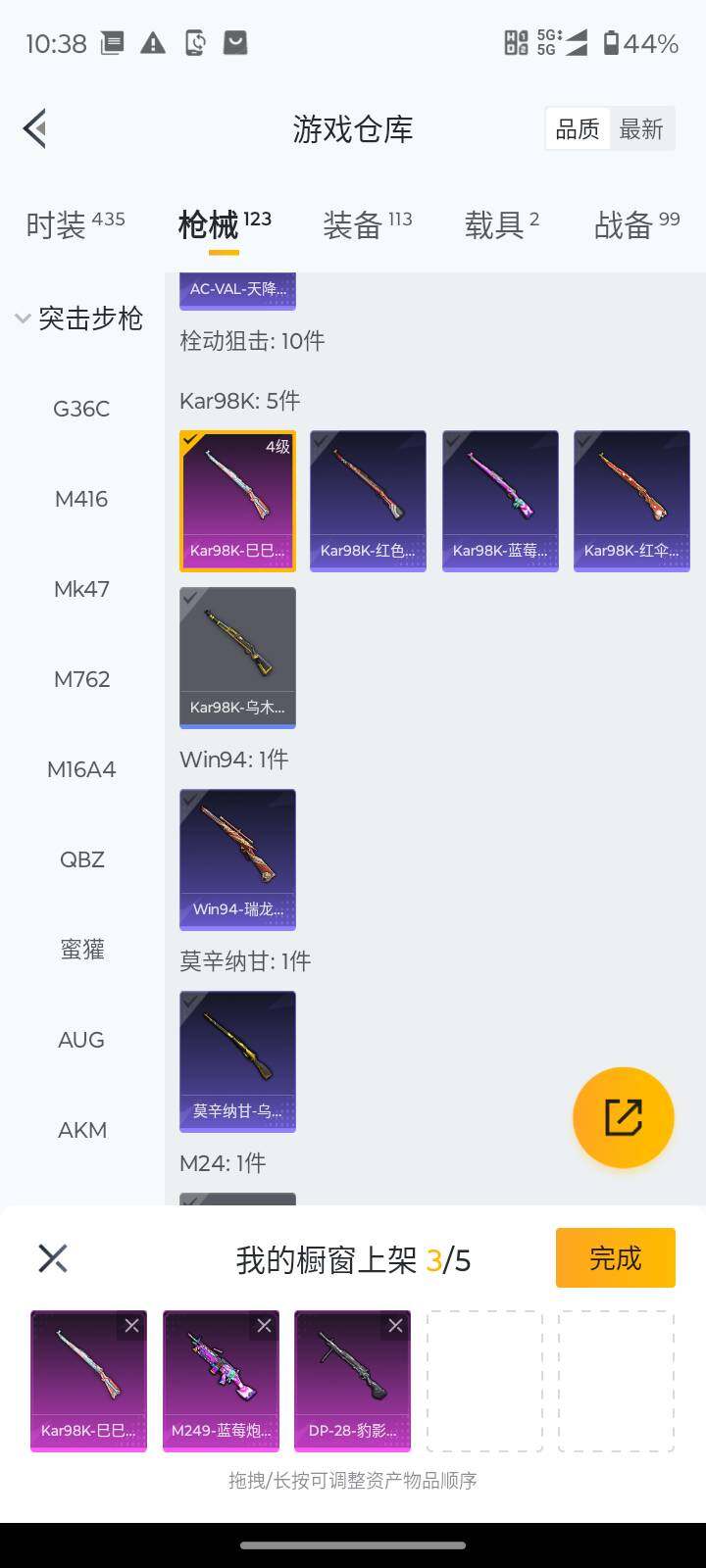Tap an empty shelf slot

[x=484, y=1382]
